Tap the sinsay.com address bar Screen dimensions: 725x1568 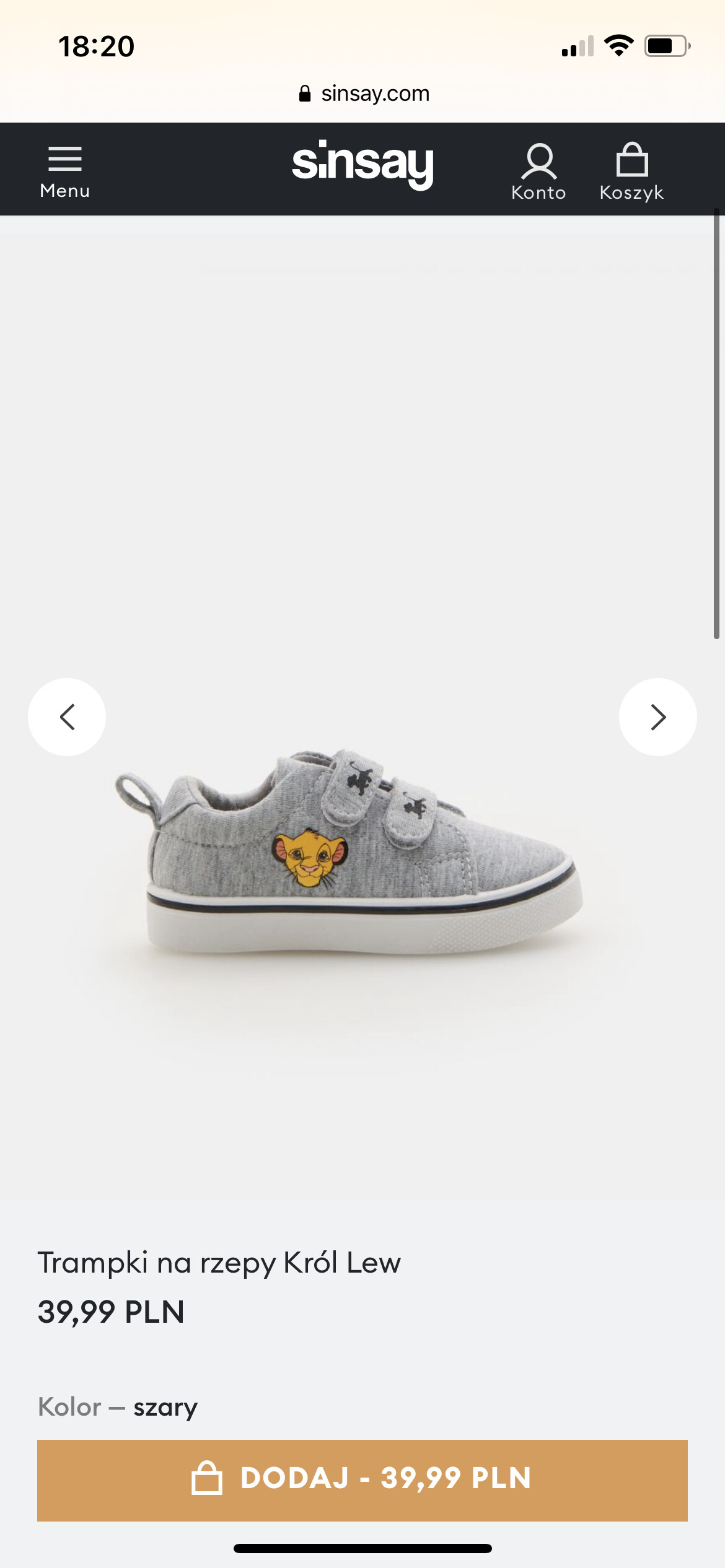364,94
